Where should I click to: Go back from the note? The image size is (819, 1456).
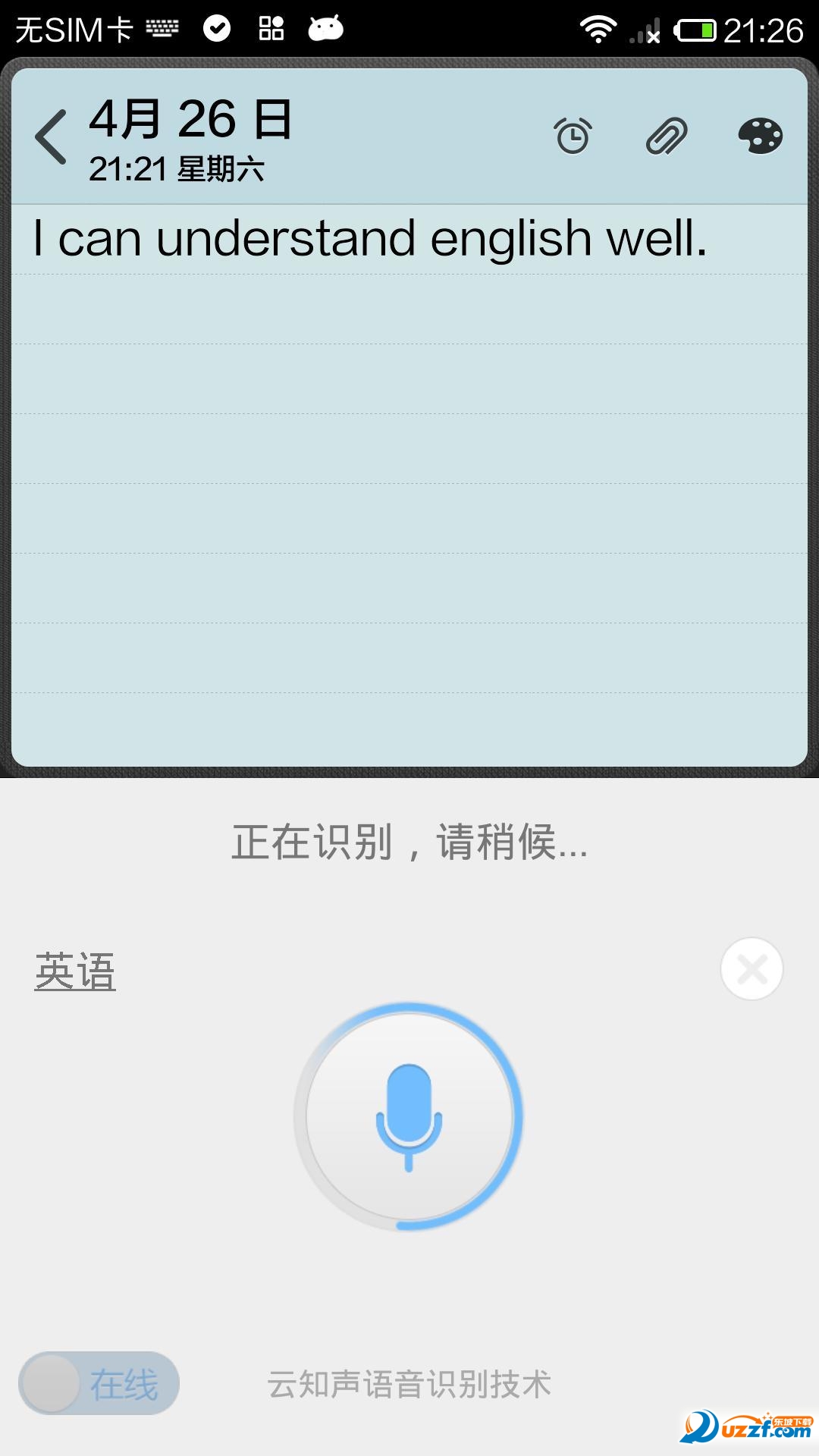[x=52, y=137]
